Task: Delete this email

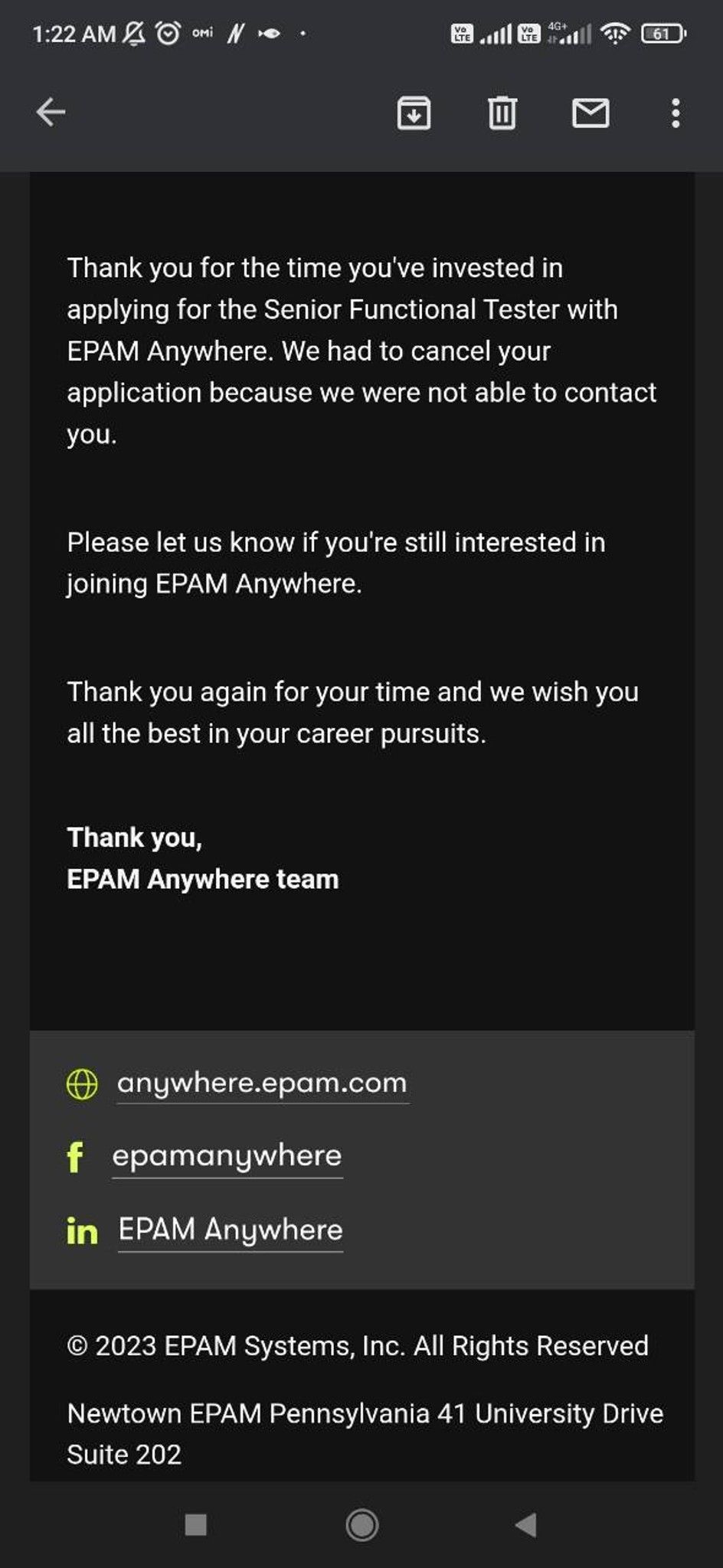Action: pyautogui.click(x=502, y=113)
